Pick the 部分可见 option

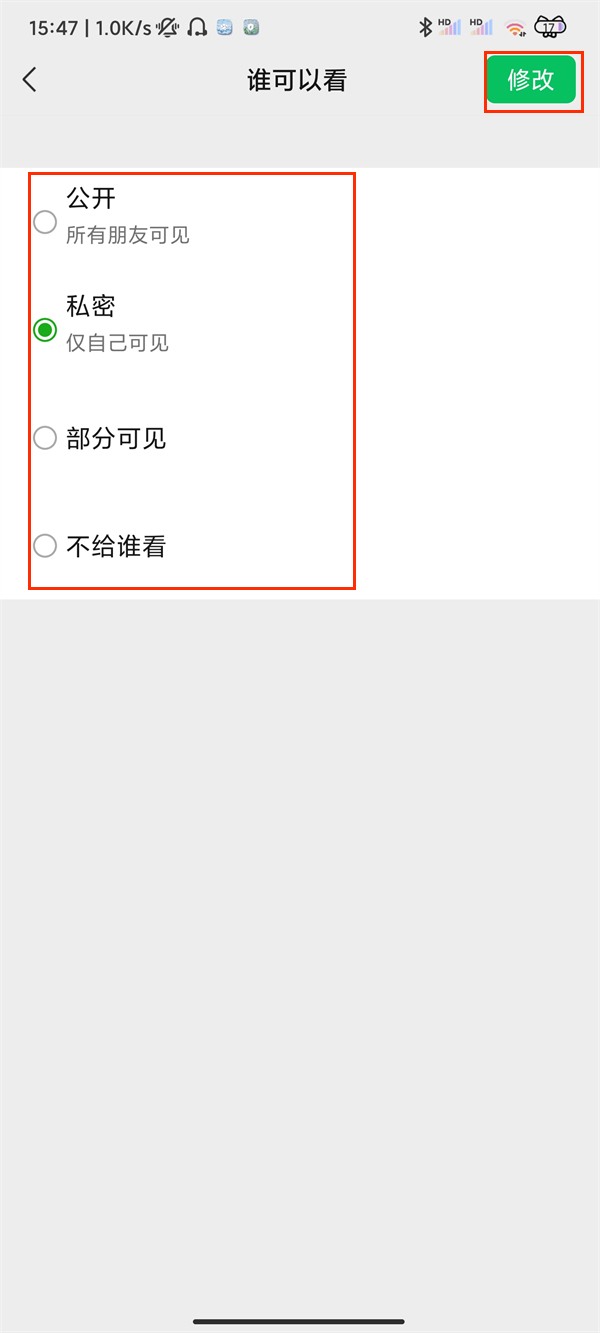(45, 438)
